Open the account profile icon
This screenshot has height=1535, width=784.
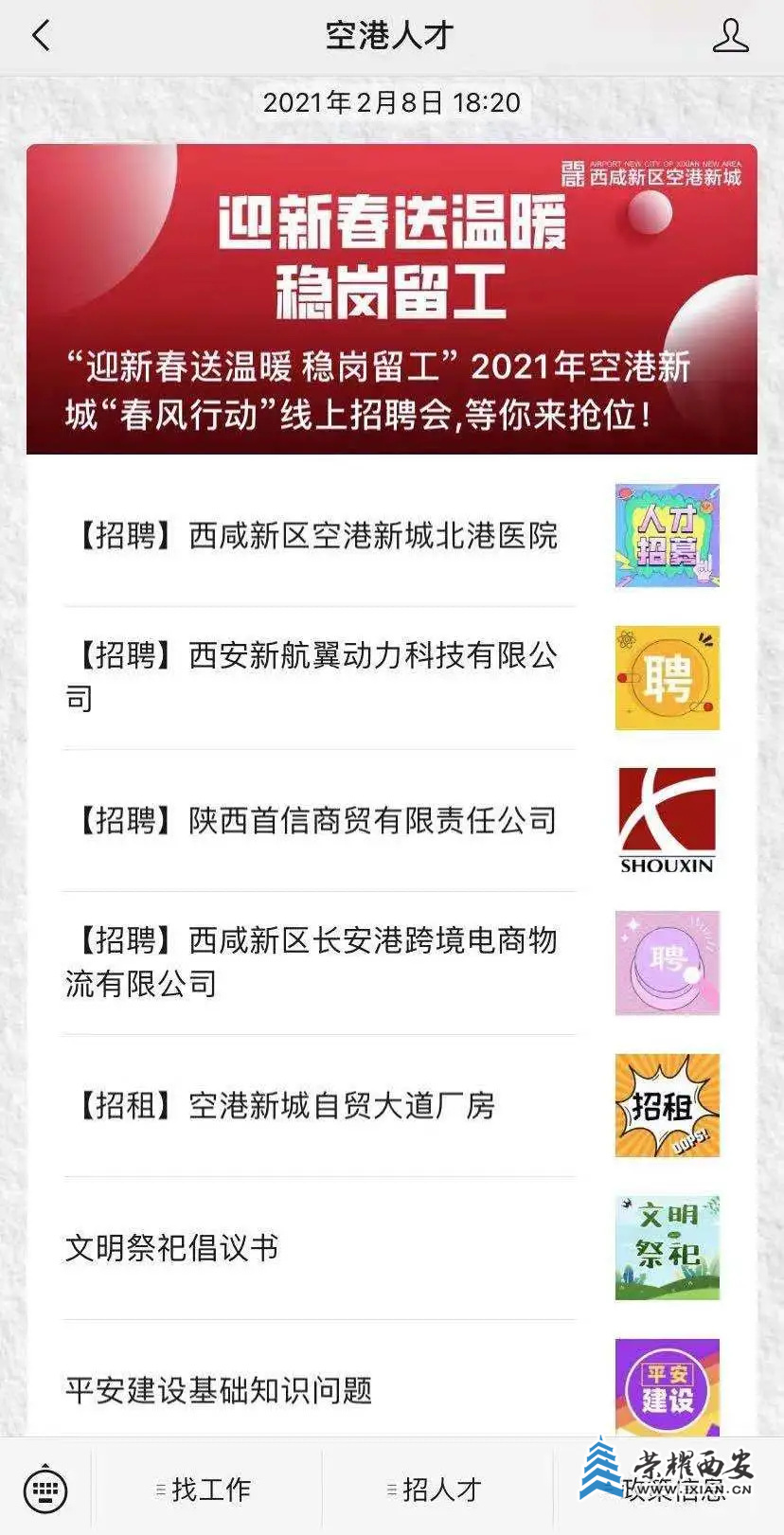coord(730,36)
